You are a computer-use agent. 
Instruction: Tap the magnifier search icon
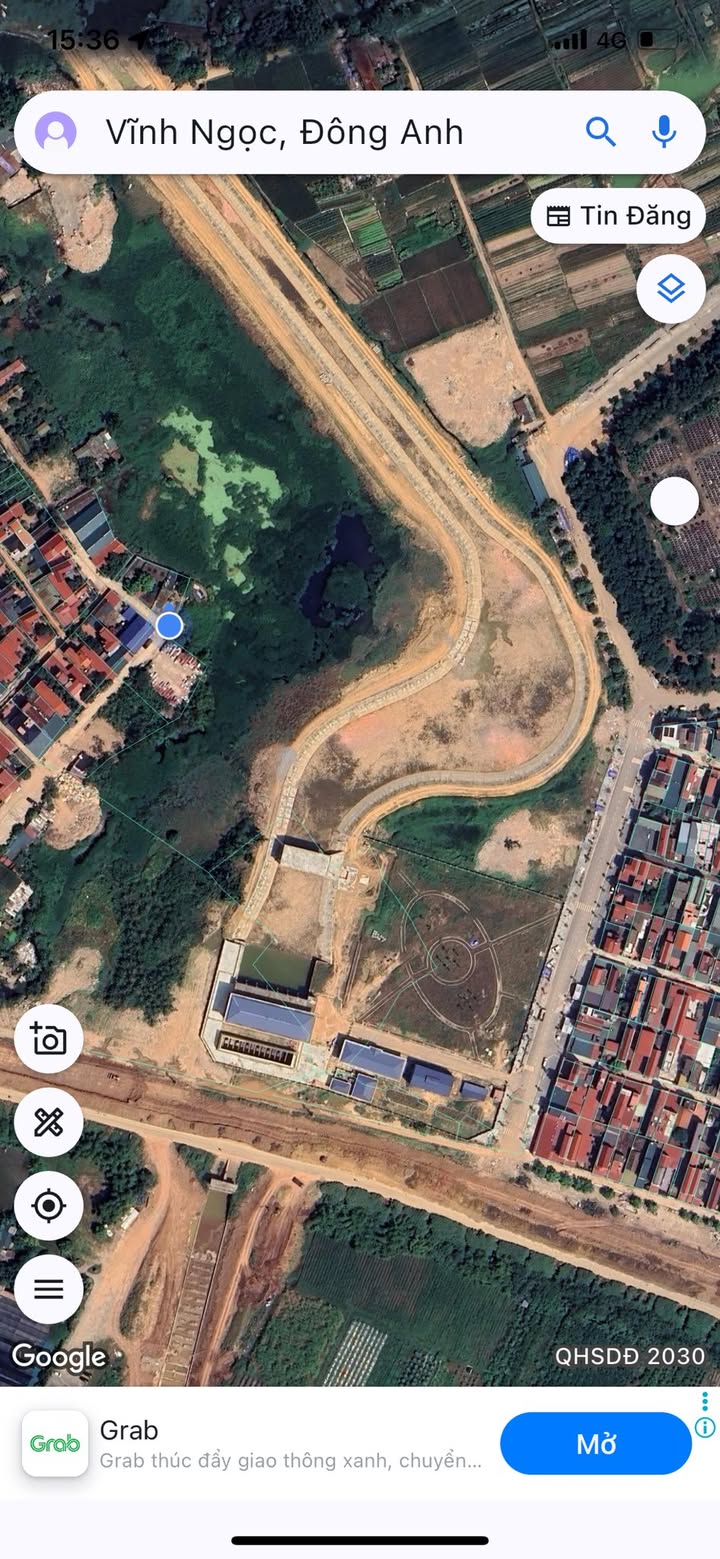[x=600, y=131]
